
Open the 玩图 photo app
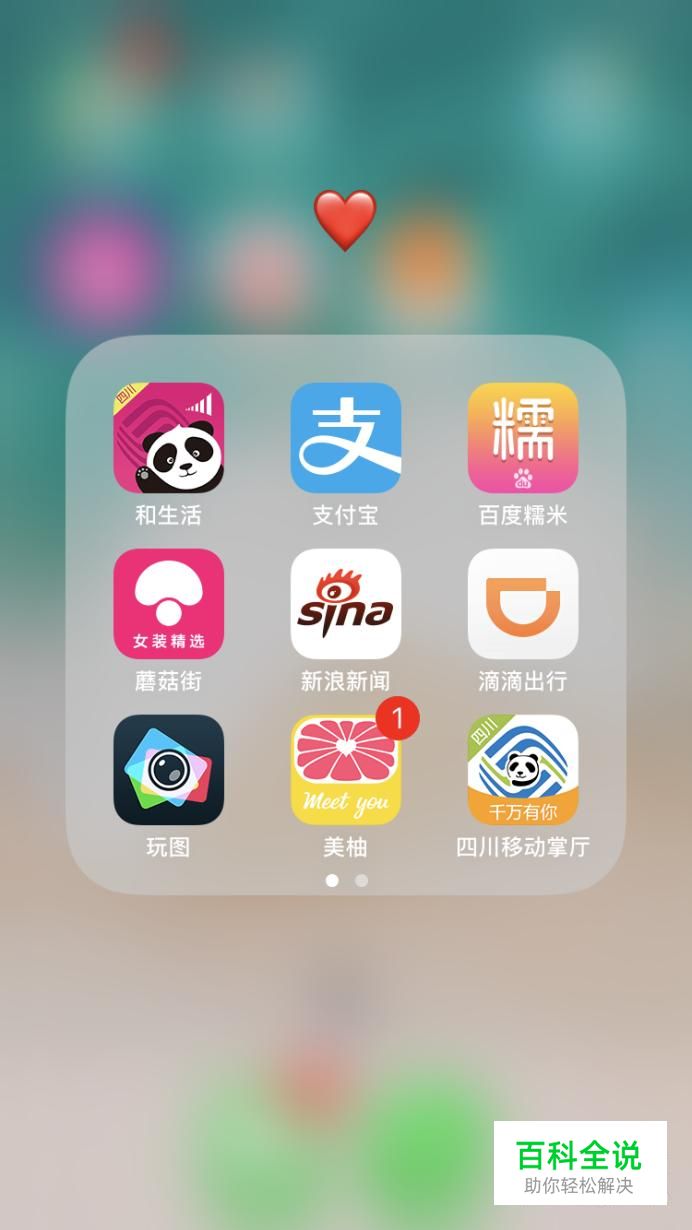168,770
